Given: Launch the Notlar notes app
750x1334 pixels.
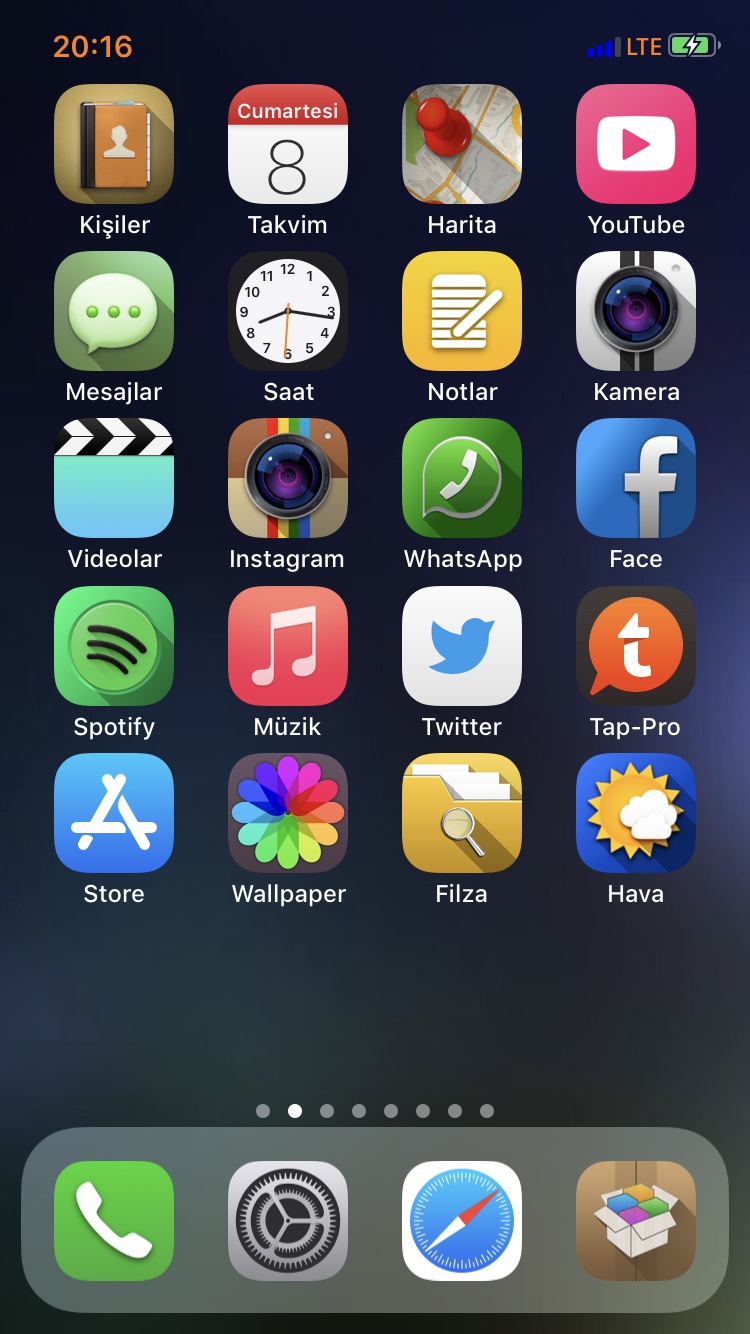Looking at the screenshot, I should click(x=462, y=311).
